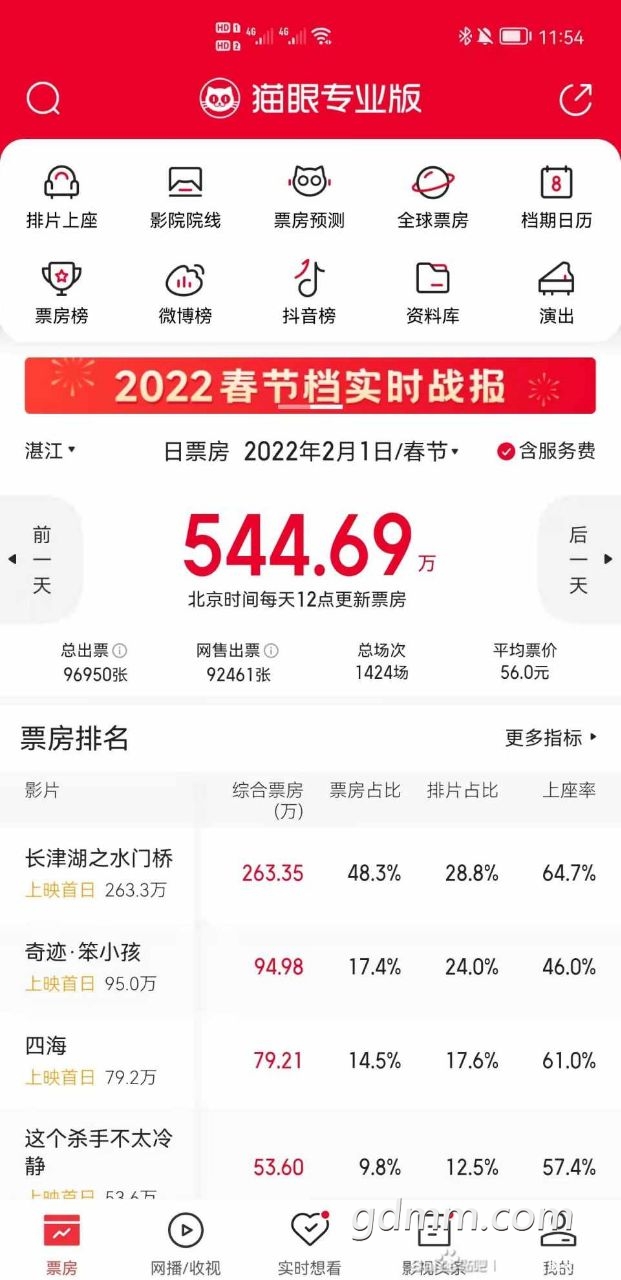Screen dimensions: 621x1280
Task: Expand 更多指标 options
Action: (x=551, y=738)
